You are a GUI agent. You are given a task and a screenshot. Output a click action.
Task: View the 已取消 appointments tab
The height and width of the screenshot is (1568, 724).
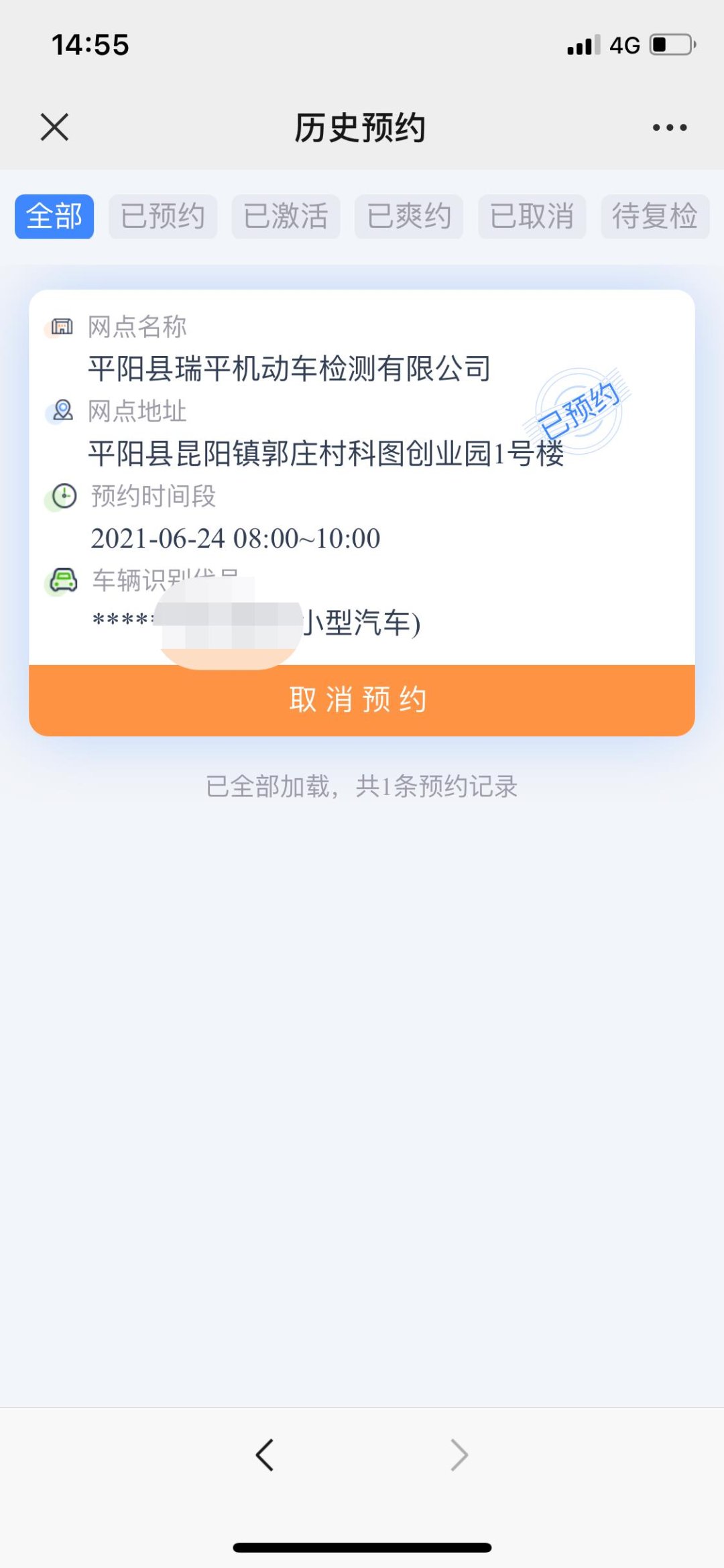532,217
